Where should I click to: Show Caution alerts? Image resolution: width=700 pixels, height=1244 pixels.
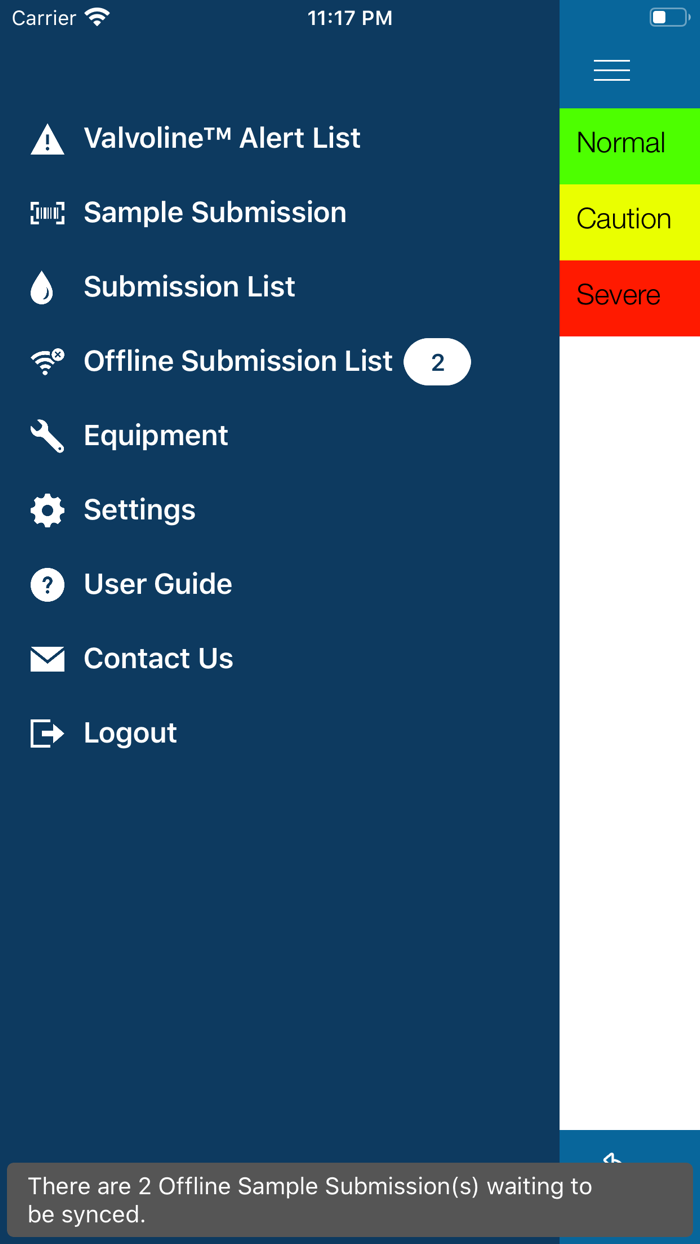click(629, 221)
